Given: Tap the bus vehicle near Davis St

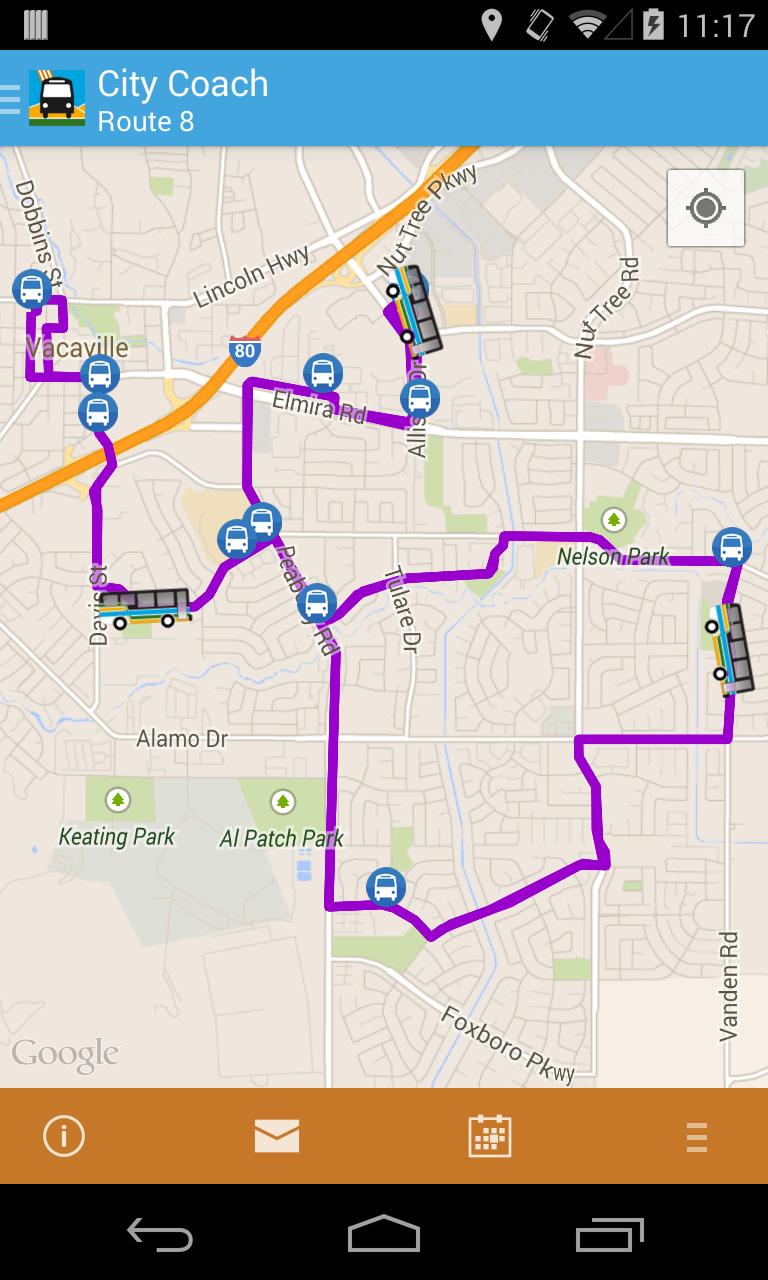Looking at the screenshot, I should (144, 608).
